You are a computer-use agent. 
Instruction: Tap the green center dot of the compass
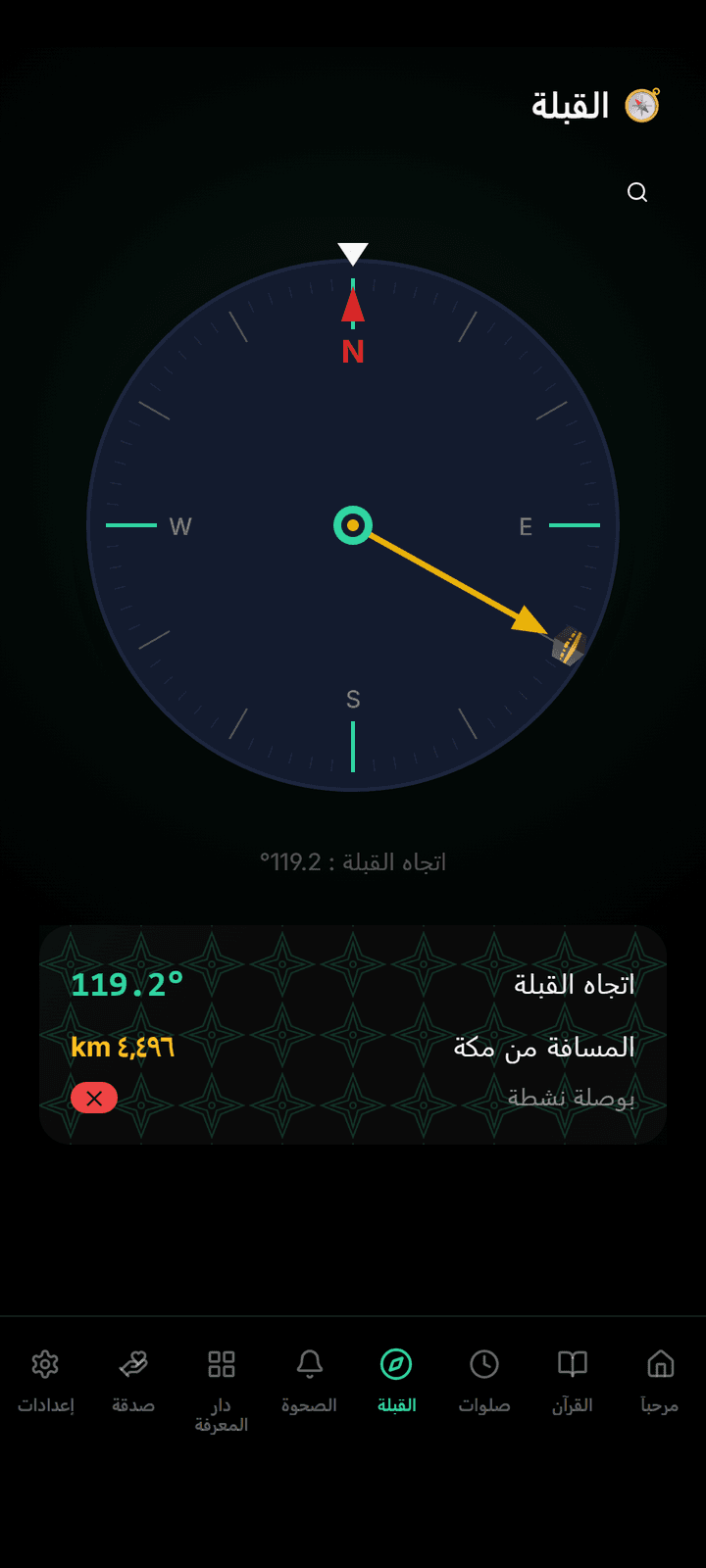tap(353, 525)
